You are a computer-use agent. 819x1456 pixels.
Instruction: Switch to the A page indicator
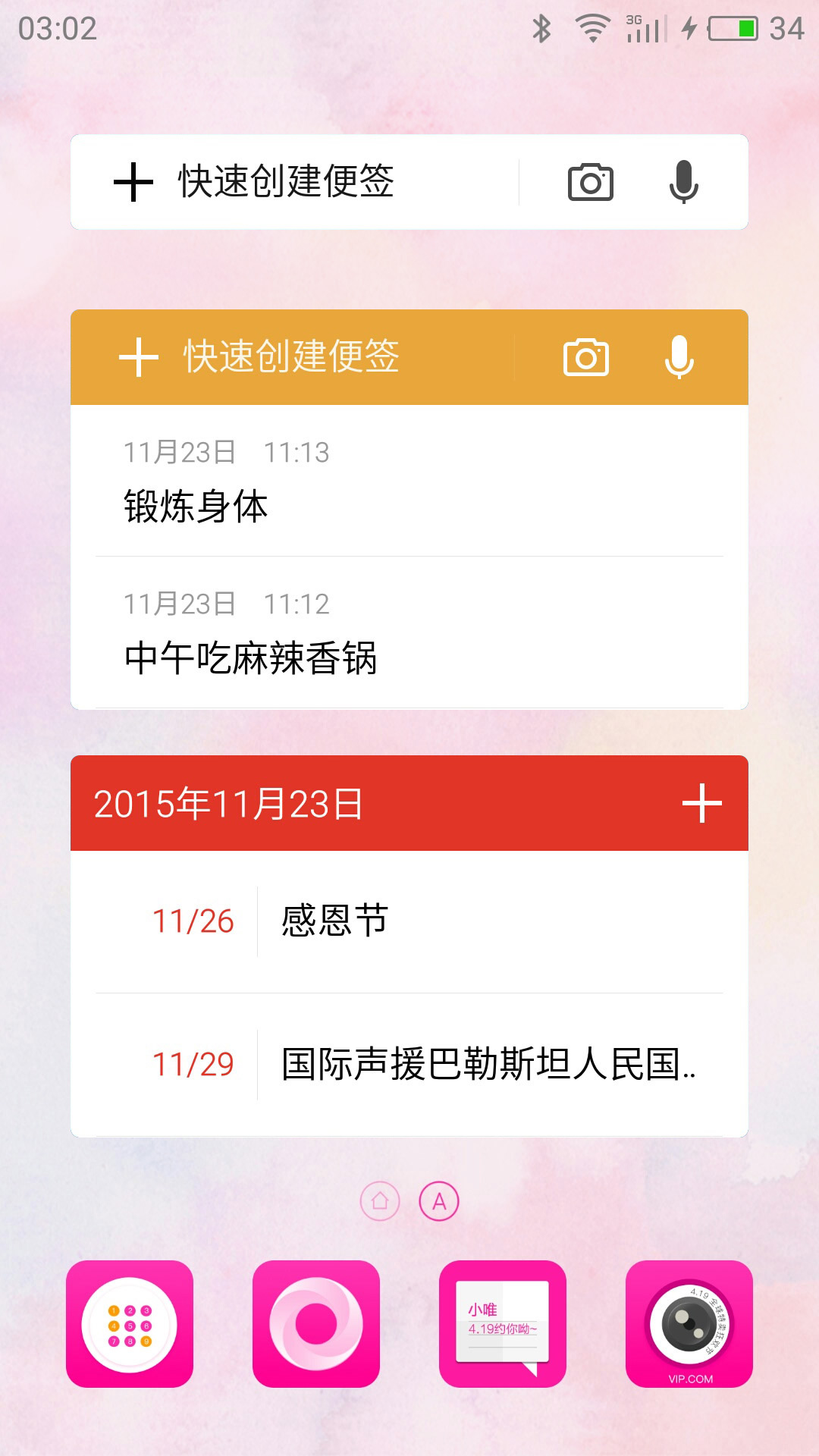(439, 1201)
